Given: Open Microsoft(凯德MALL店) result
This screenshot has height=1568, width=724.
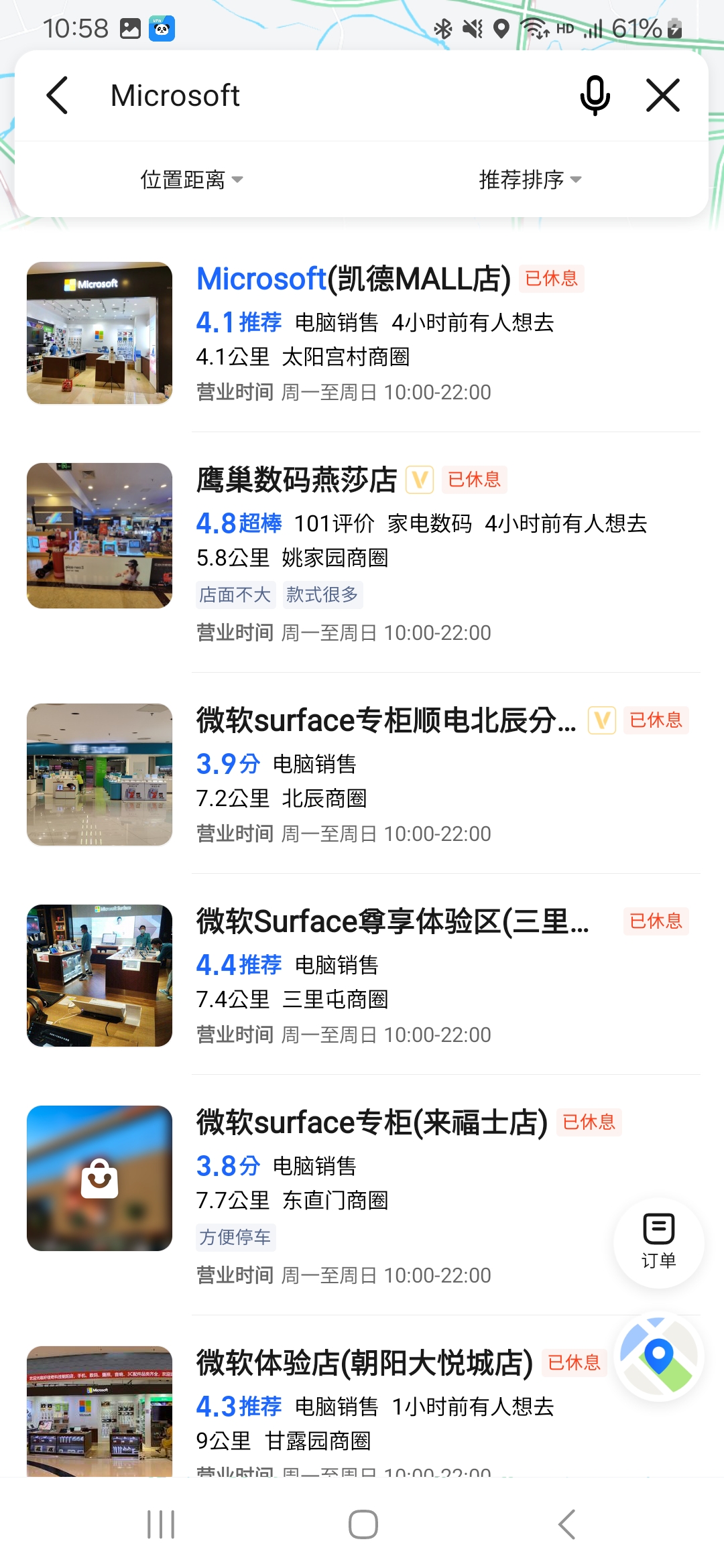Looking at the screenshot, I should pyautogui.click(x=353, y=279).
